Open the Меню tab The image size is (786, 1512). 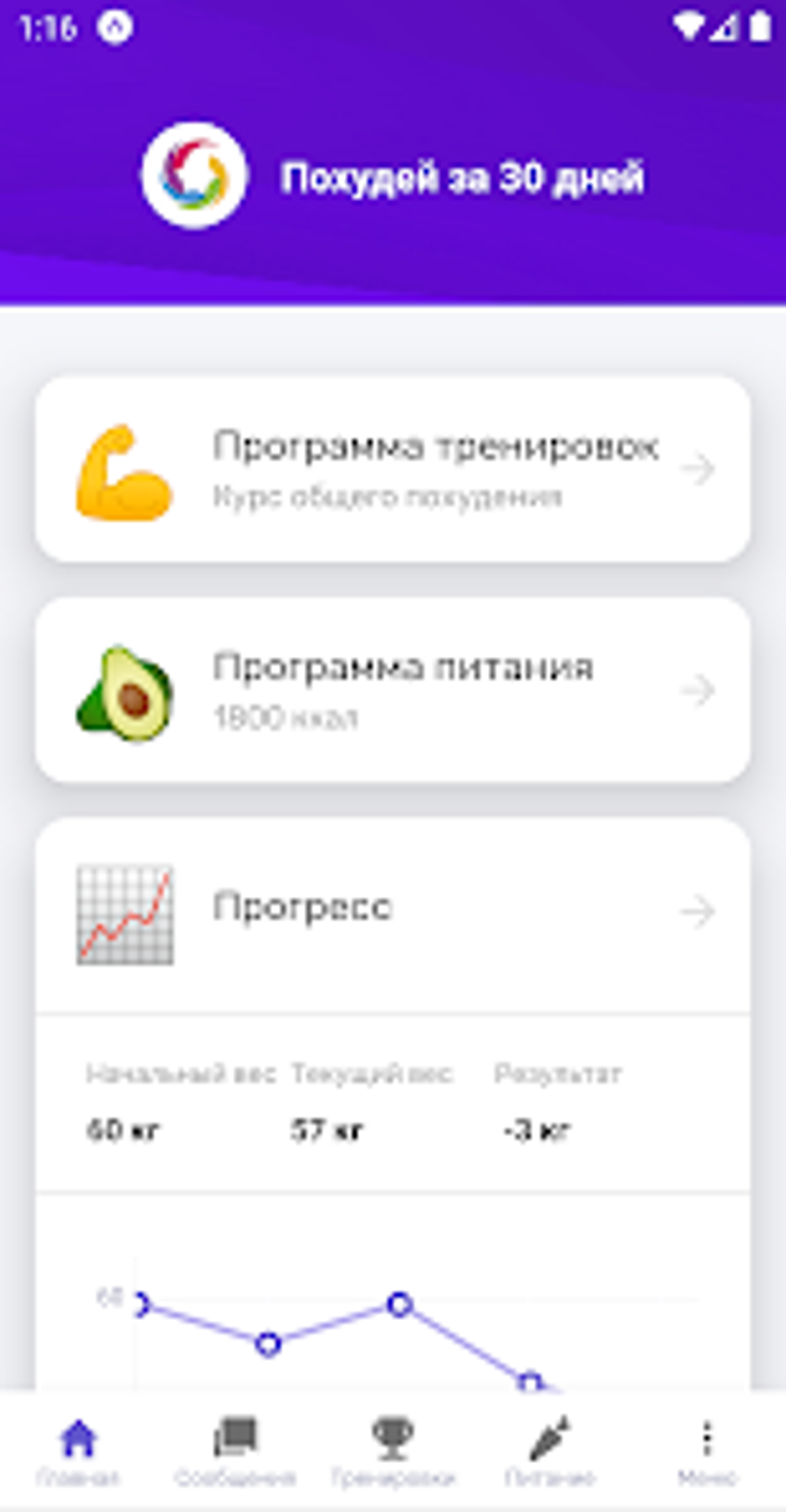(x=707, y=1450)
